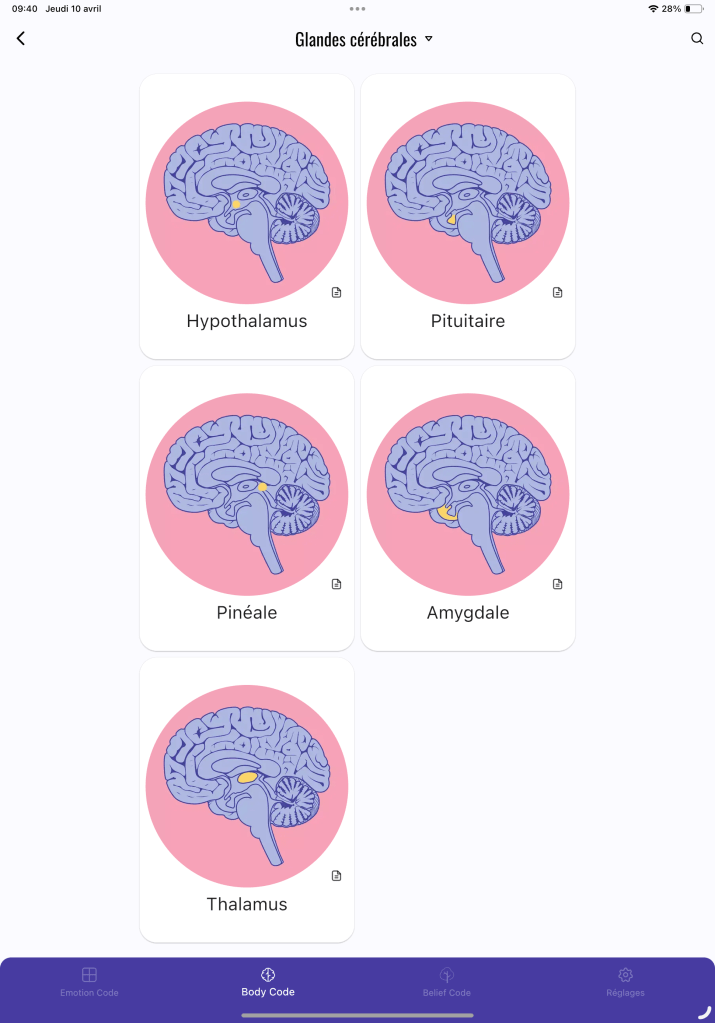715x1023 pixels.
Task: View the note icon on Hypothalamus card
Action: (337, 292)
